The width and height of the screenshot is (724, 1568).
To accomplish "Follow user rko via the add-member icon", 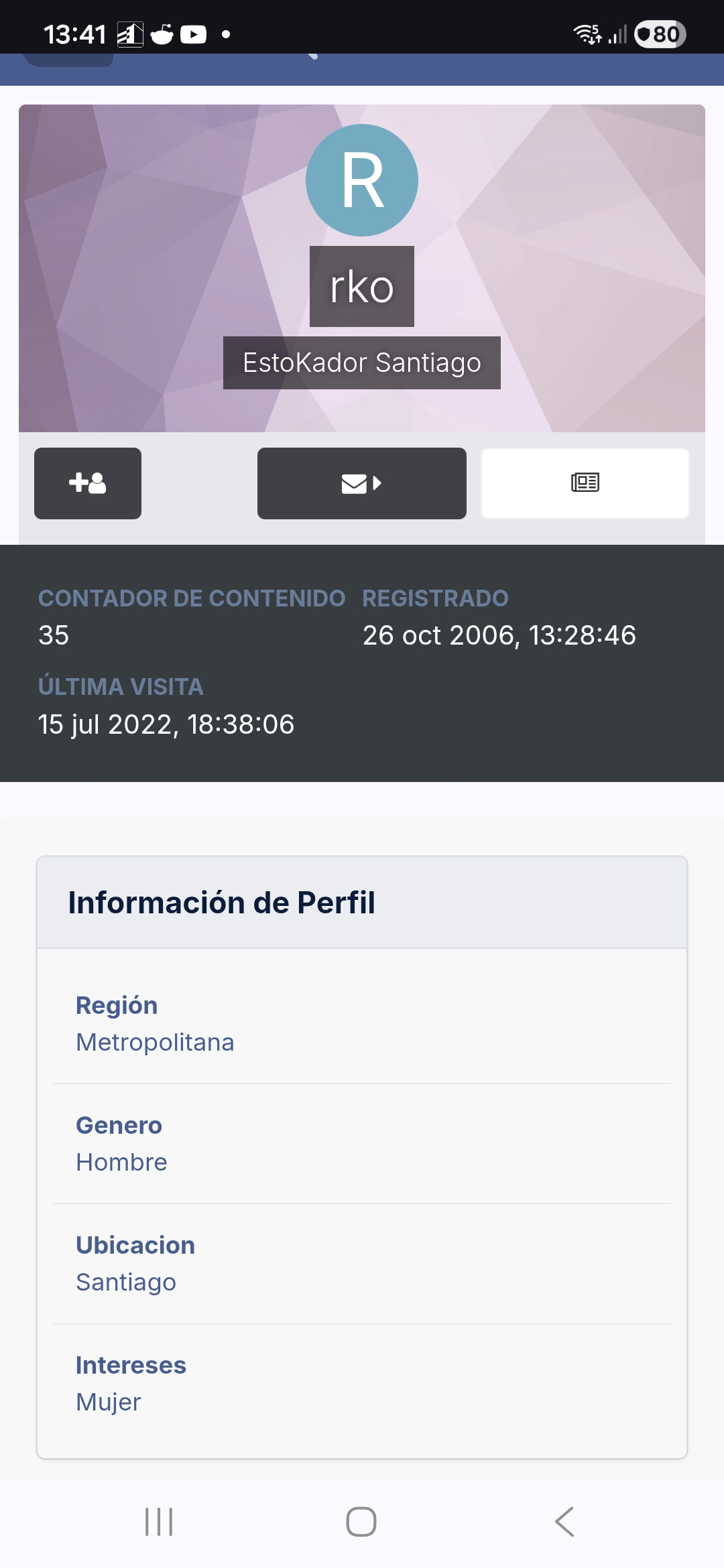I will 87,483.
